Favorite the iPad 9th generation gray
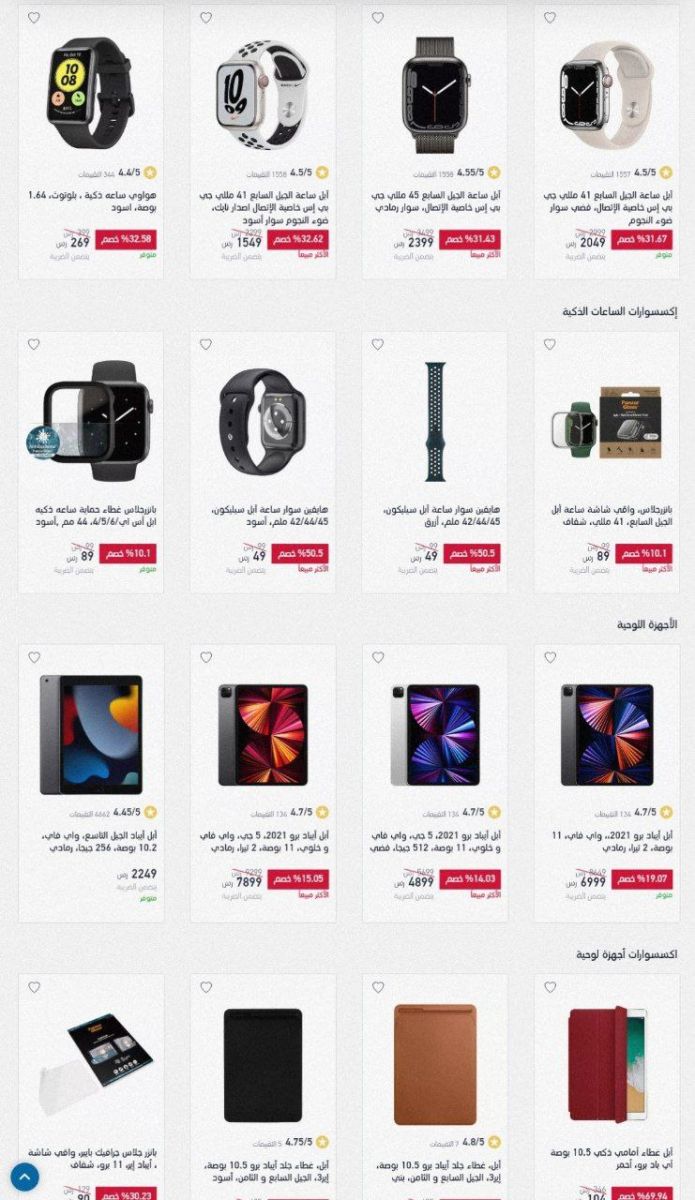 [34, 657]
